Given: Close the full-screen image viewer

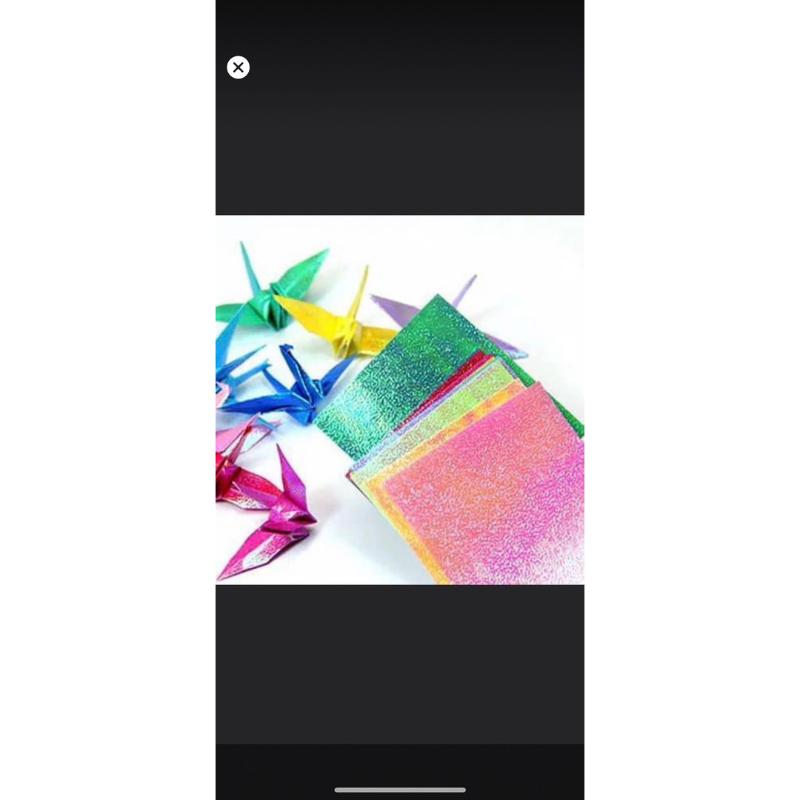Looking at the screenshot, I should [x=238, y=67].
